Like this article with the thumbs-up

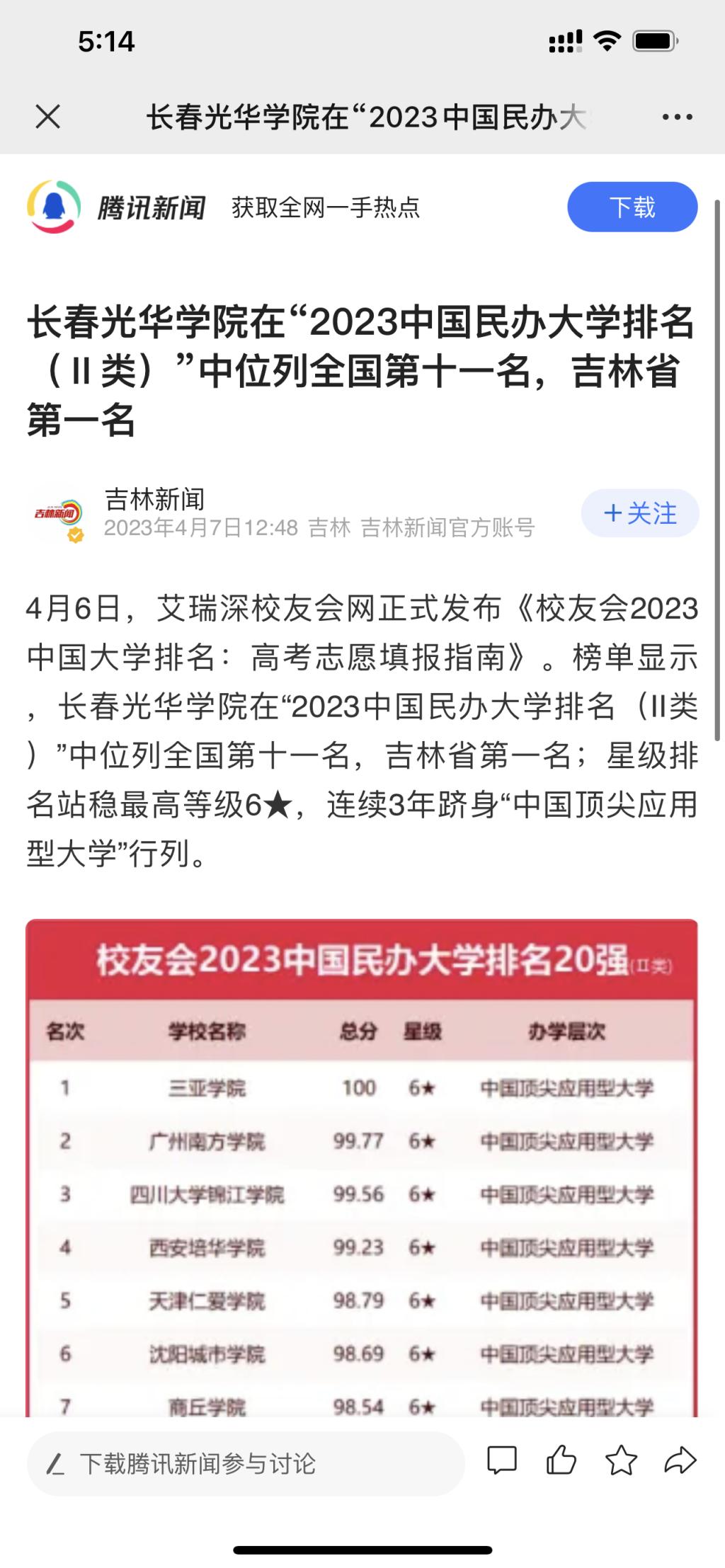(561, 1460)
